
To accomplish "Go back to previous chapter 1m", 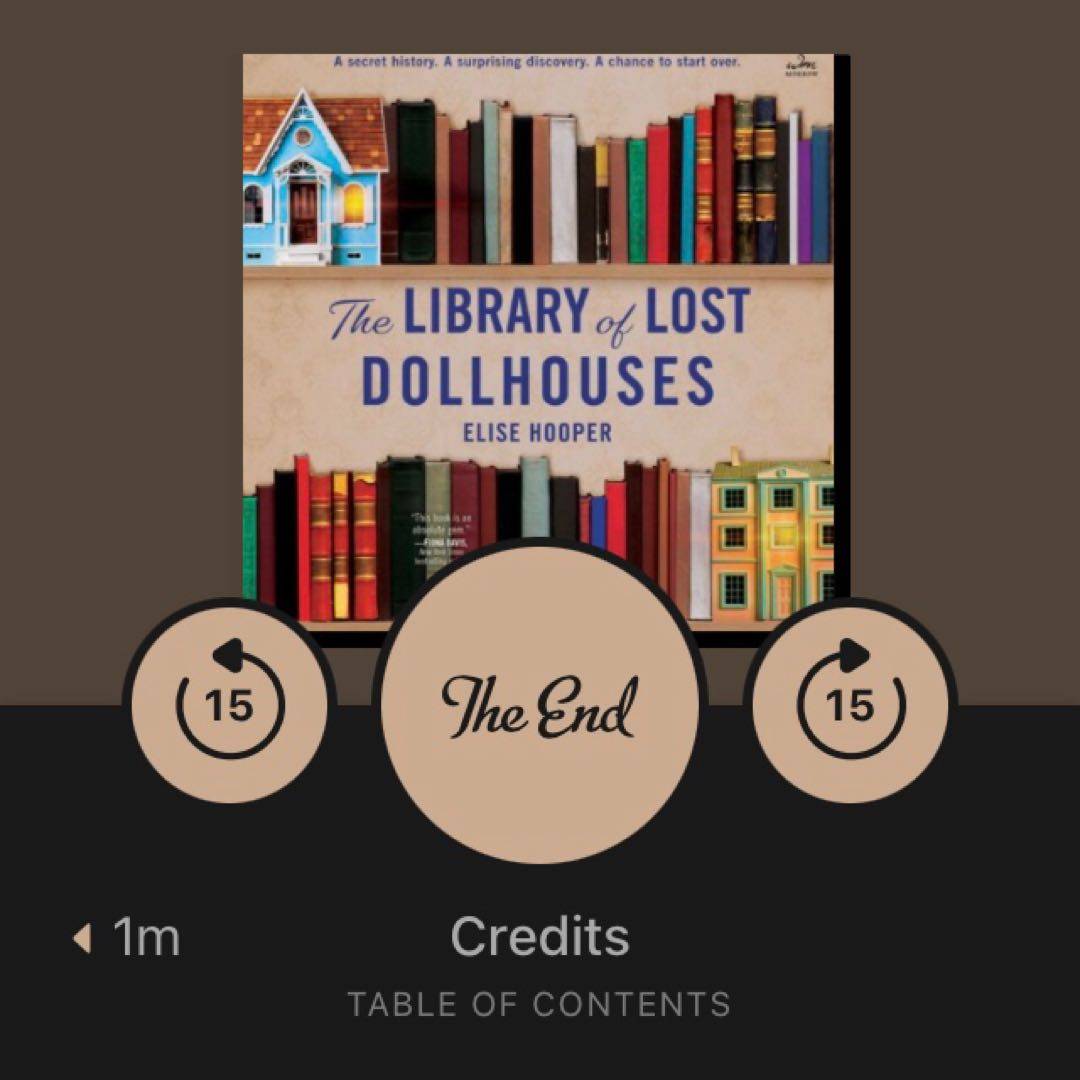I will pyautogui.click(x=128, y=938).
